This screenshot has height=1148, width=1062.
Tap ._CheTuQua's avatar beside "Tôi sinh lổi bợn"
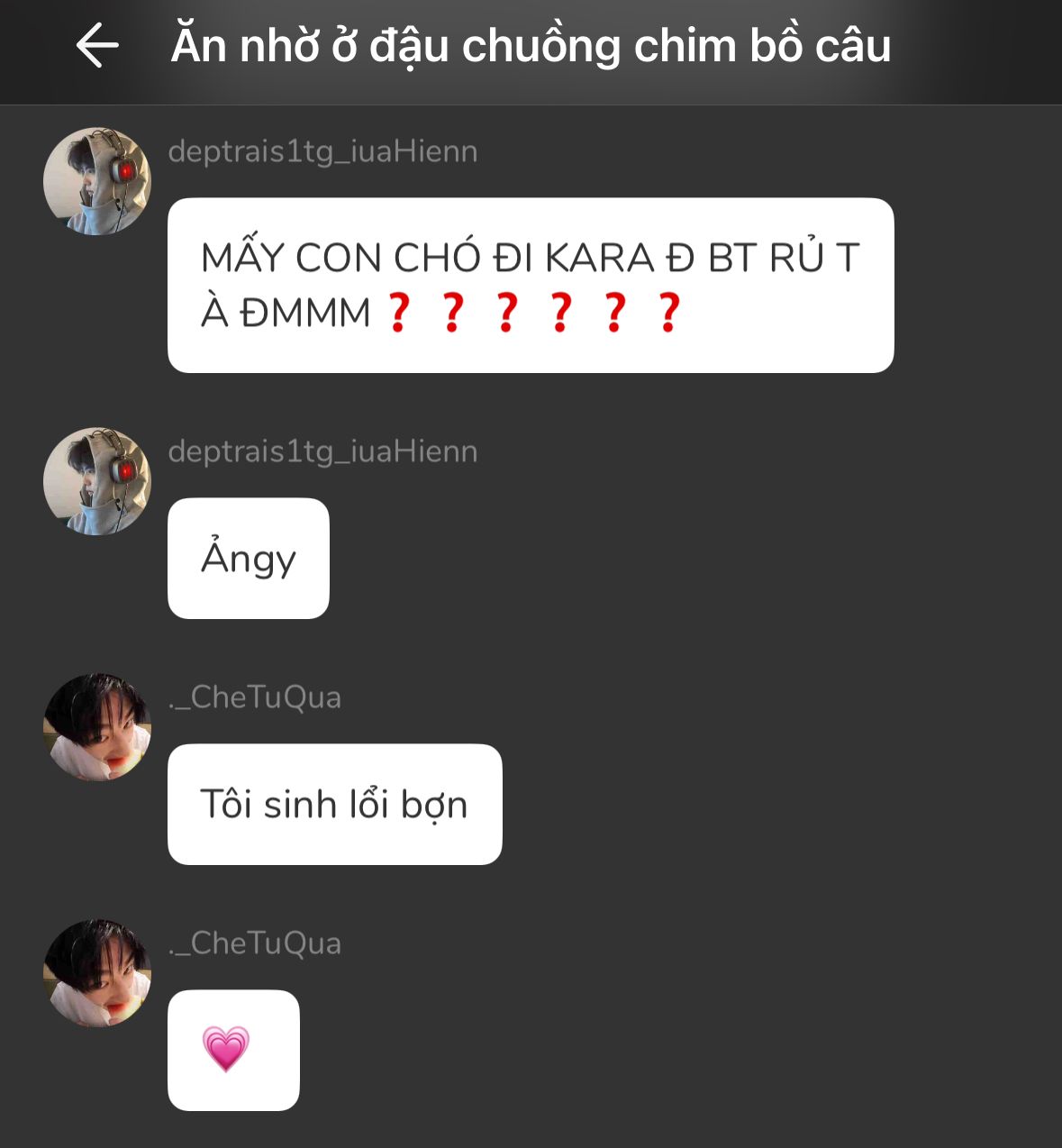[x=97, y=727]
